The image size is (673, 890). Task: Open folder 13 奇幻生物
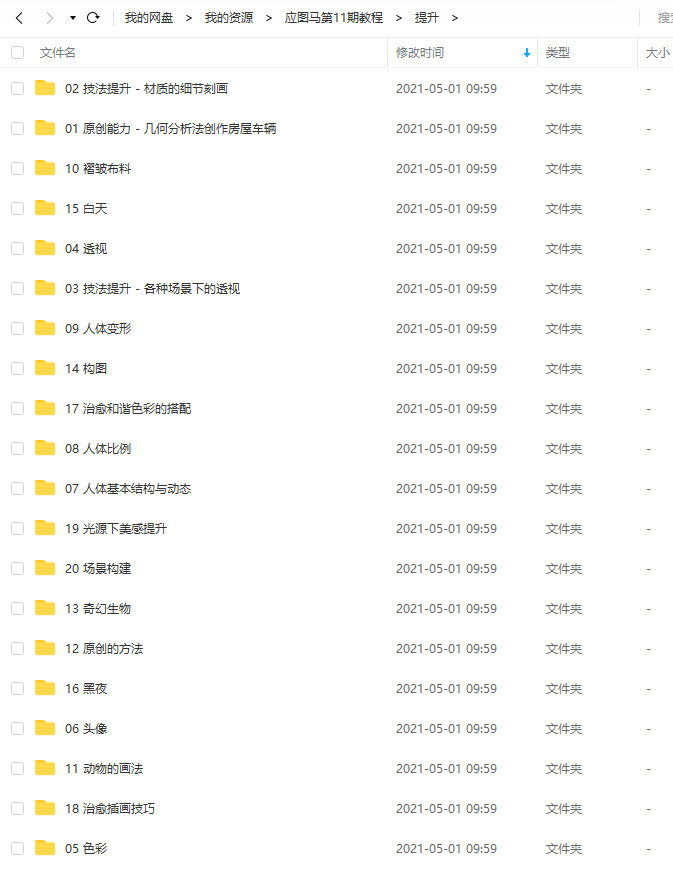(98, 609)
